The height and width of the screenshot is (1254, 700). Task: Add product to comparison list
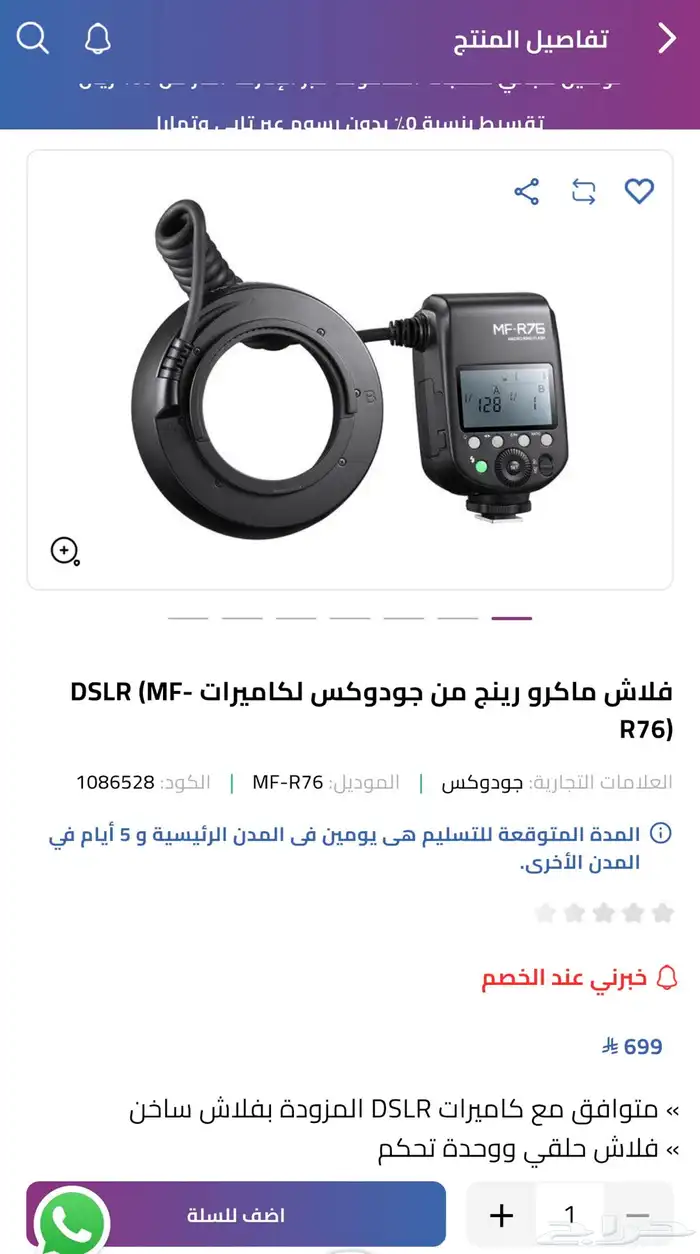pos(584,191)
